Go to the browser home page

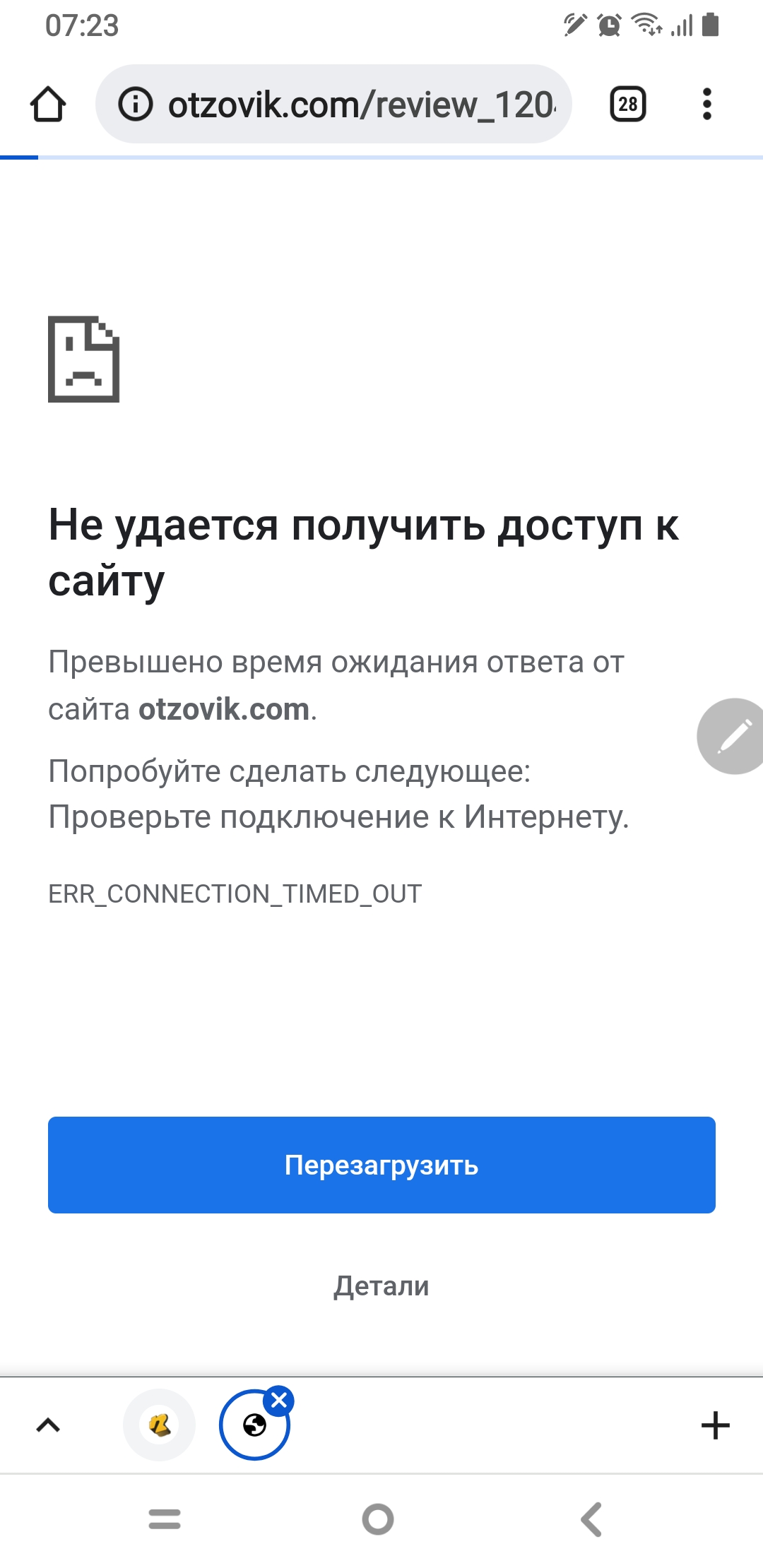click(x=48, y=105)
